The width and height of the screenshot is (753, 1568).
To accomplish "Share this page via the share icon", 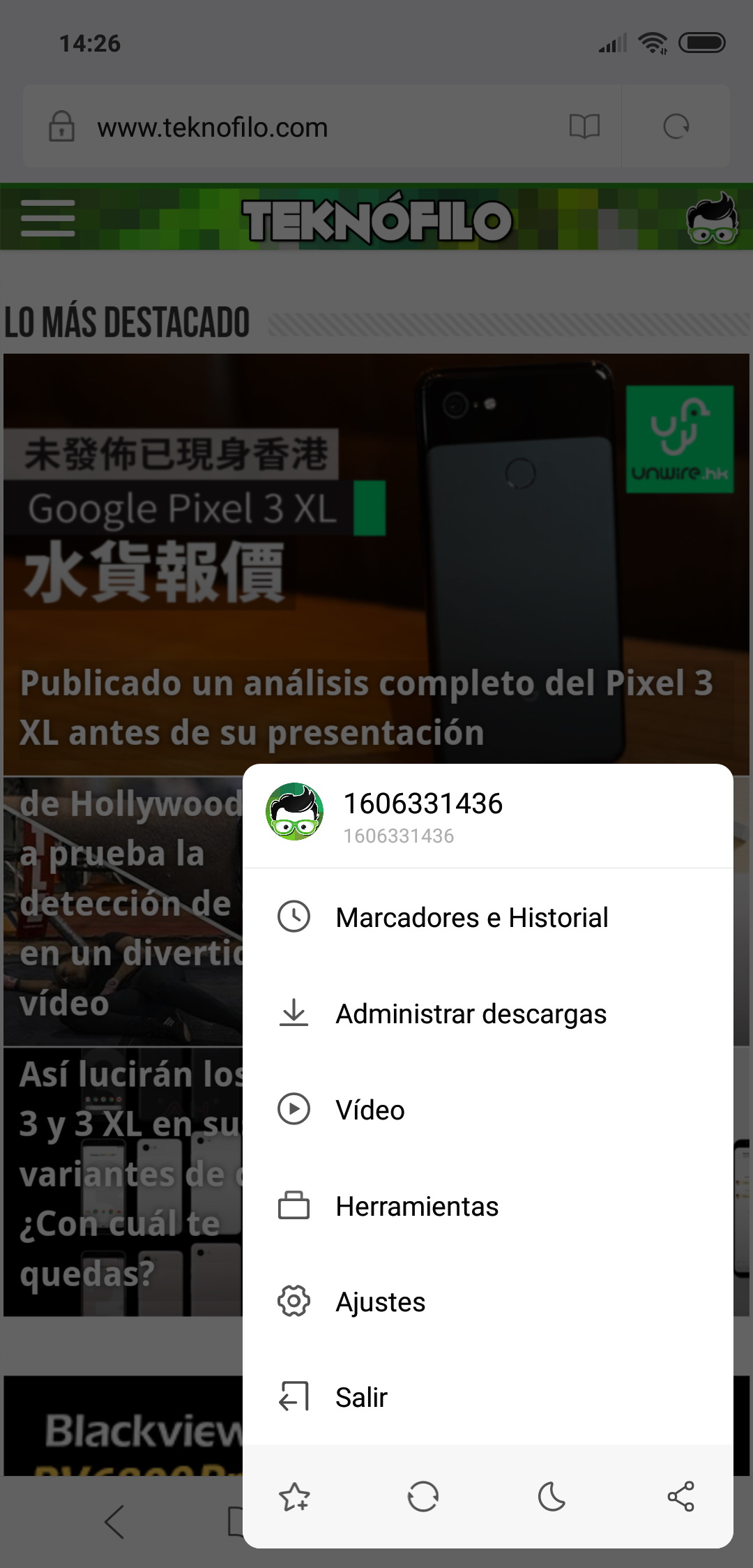I will click(680, 1496).
